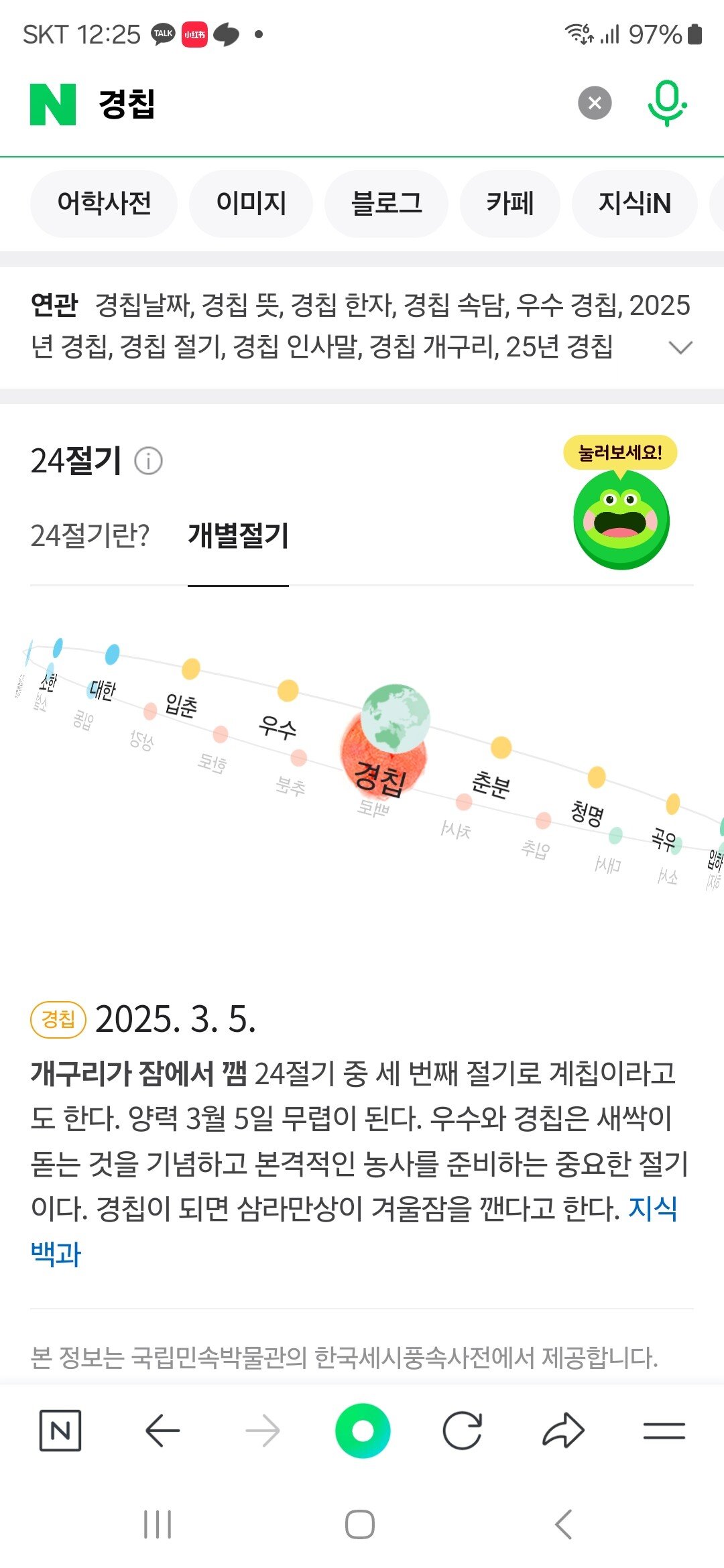This screenshot has height=1568, width=724.
Task: Open the 블로그 results tab
Action: pyautogui.click(x=386, y=203)
